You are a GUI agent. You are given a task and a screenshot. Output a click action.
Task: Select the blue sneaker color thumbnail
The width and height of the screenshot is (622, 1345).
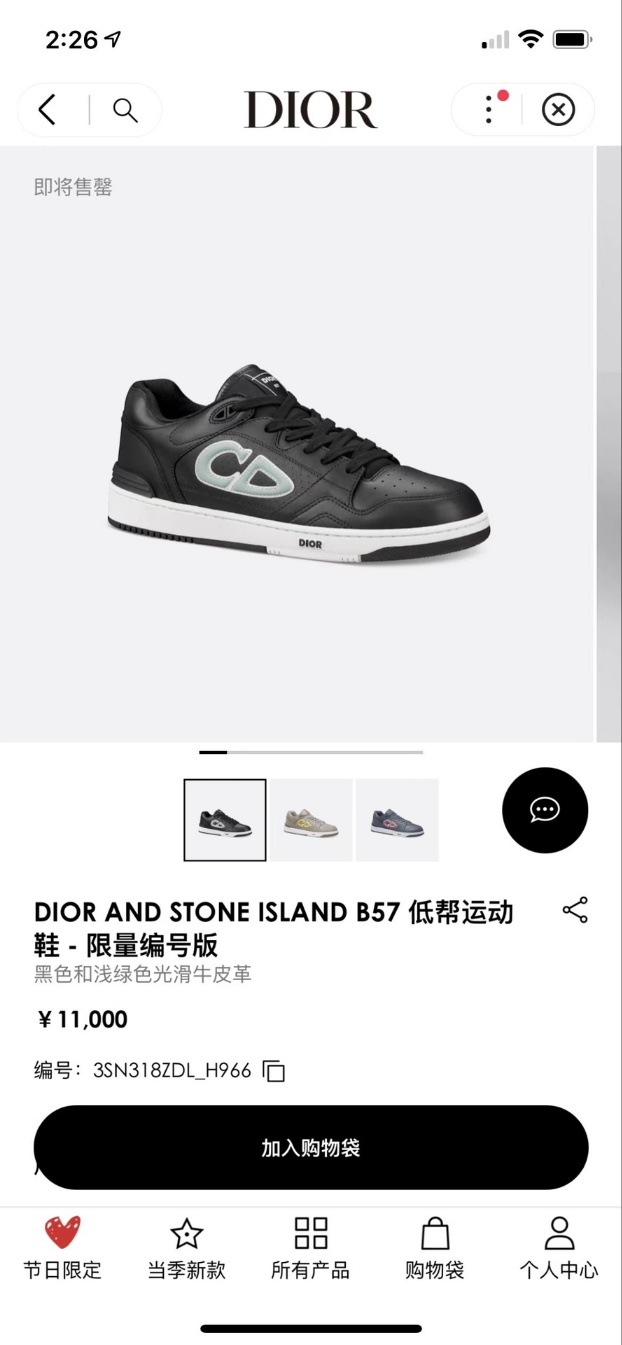397,820
